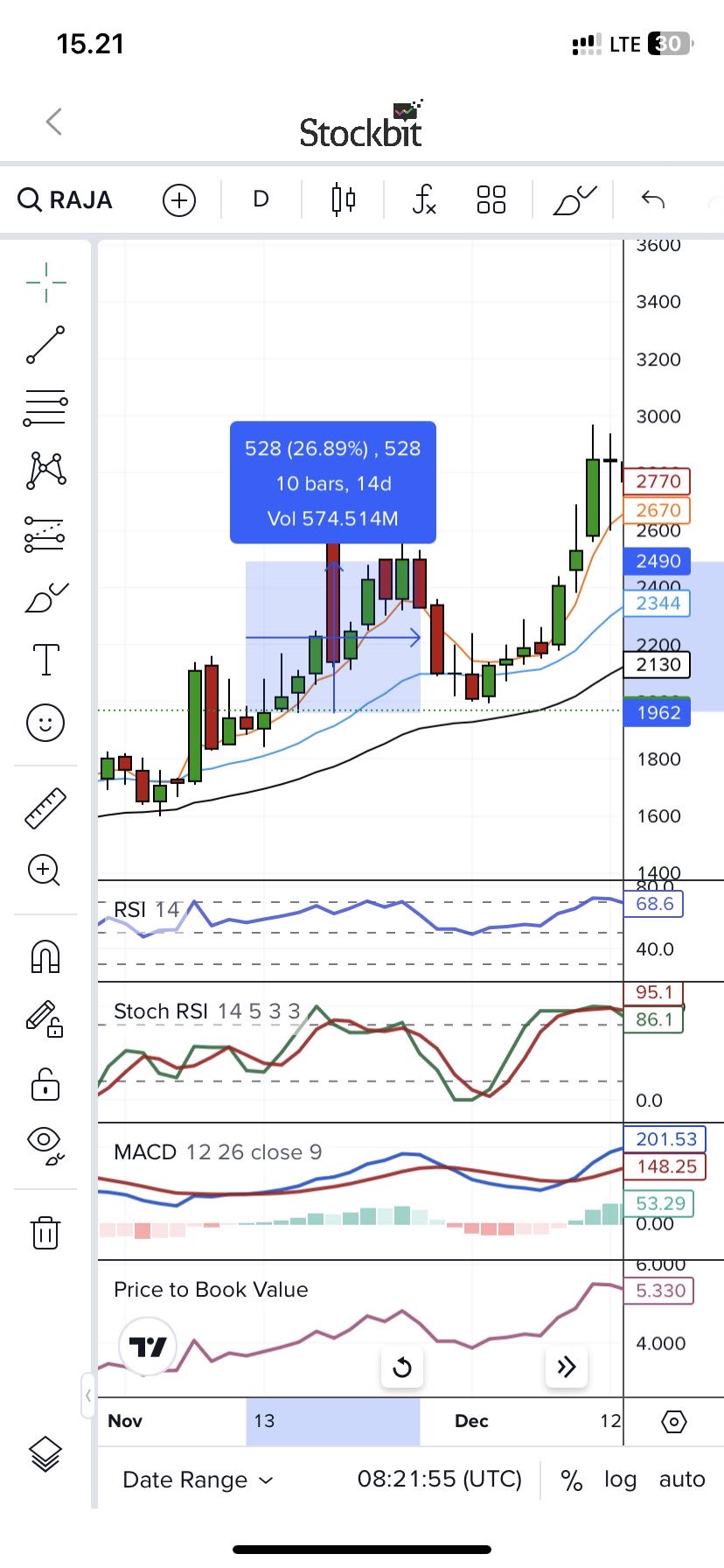
Task: Open the emoji sticker tool
Action: click(x=45, y=723)
